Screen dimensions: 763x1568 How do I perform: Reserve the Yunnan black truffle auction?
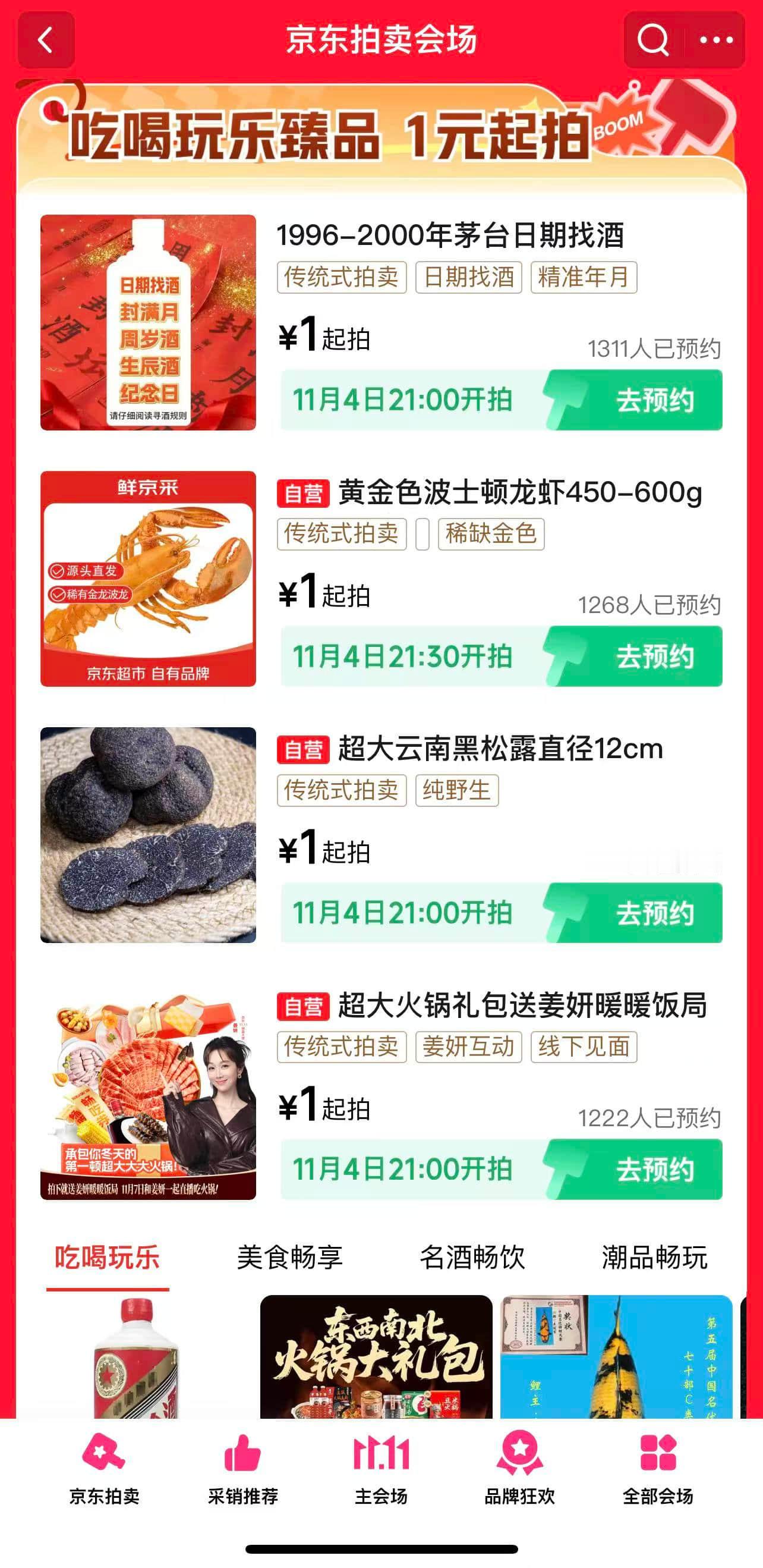tap(654, 913)
